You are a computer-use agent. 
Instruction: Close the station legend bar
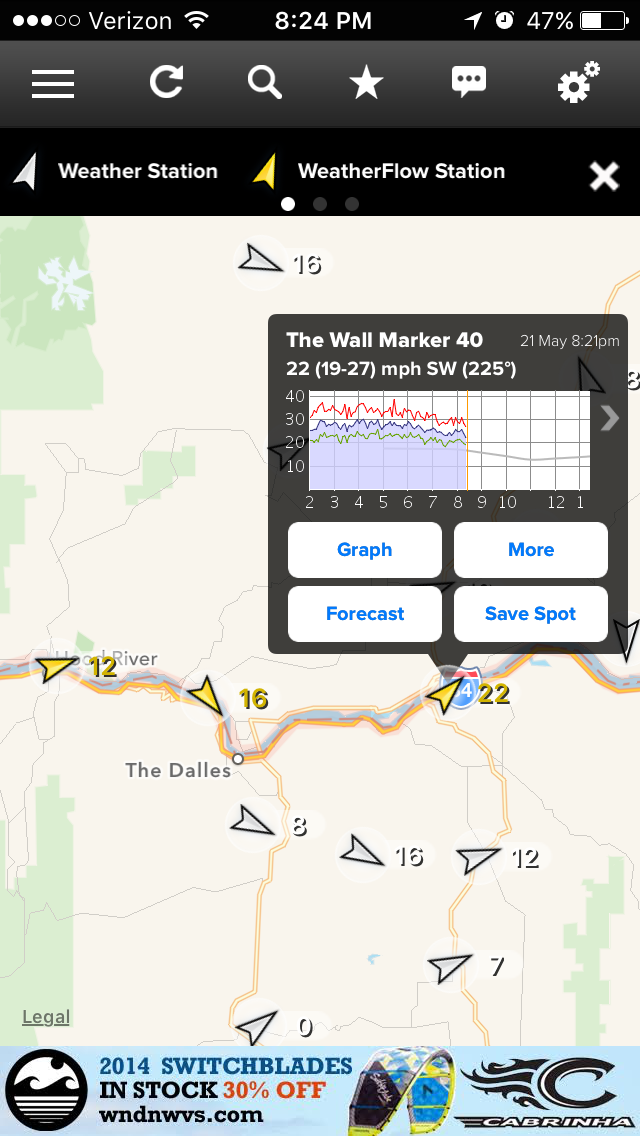point(604,176)
